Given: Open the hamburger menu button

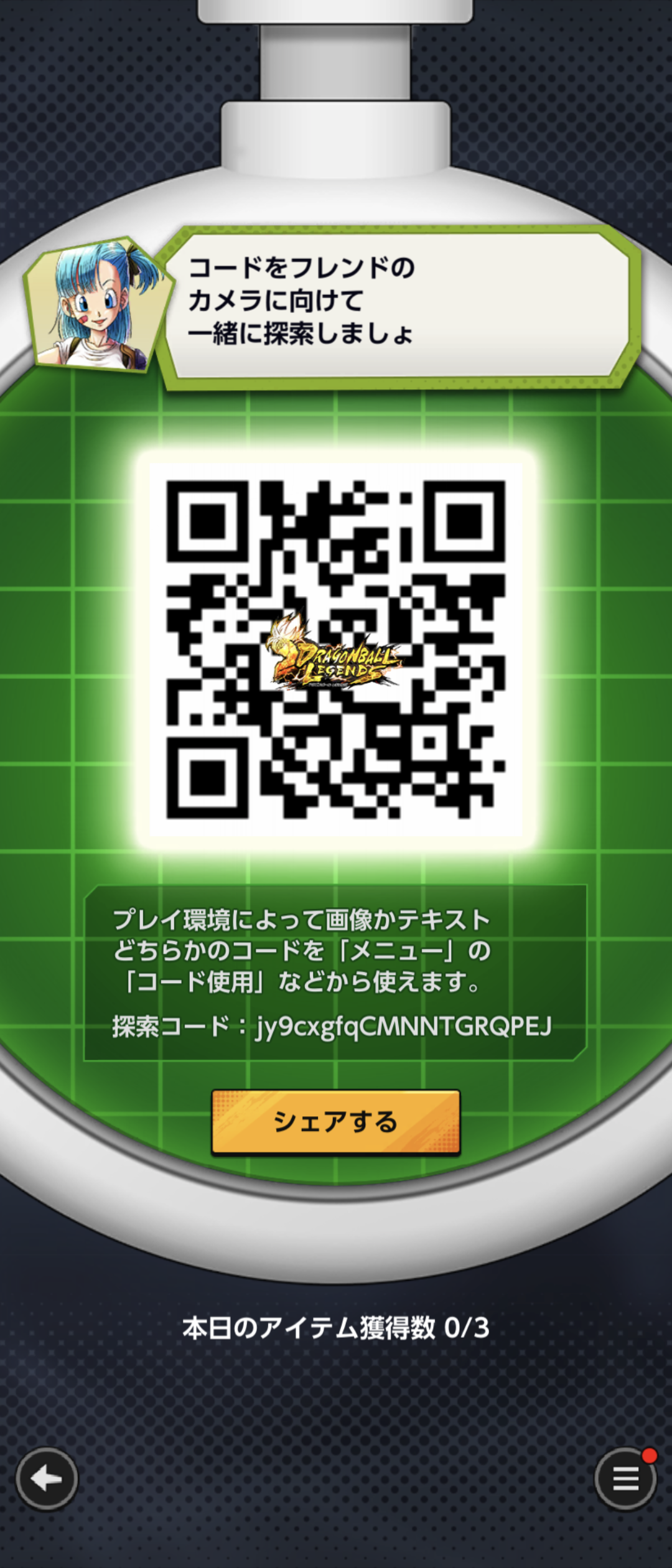Looking at the screenshot, I should pos(625,1479).
